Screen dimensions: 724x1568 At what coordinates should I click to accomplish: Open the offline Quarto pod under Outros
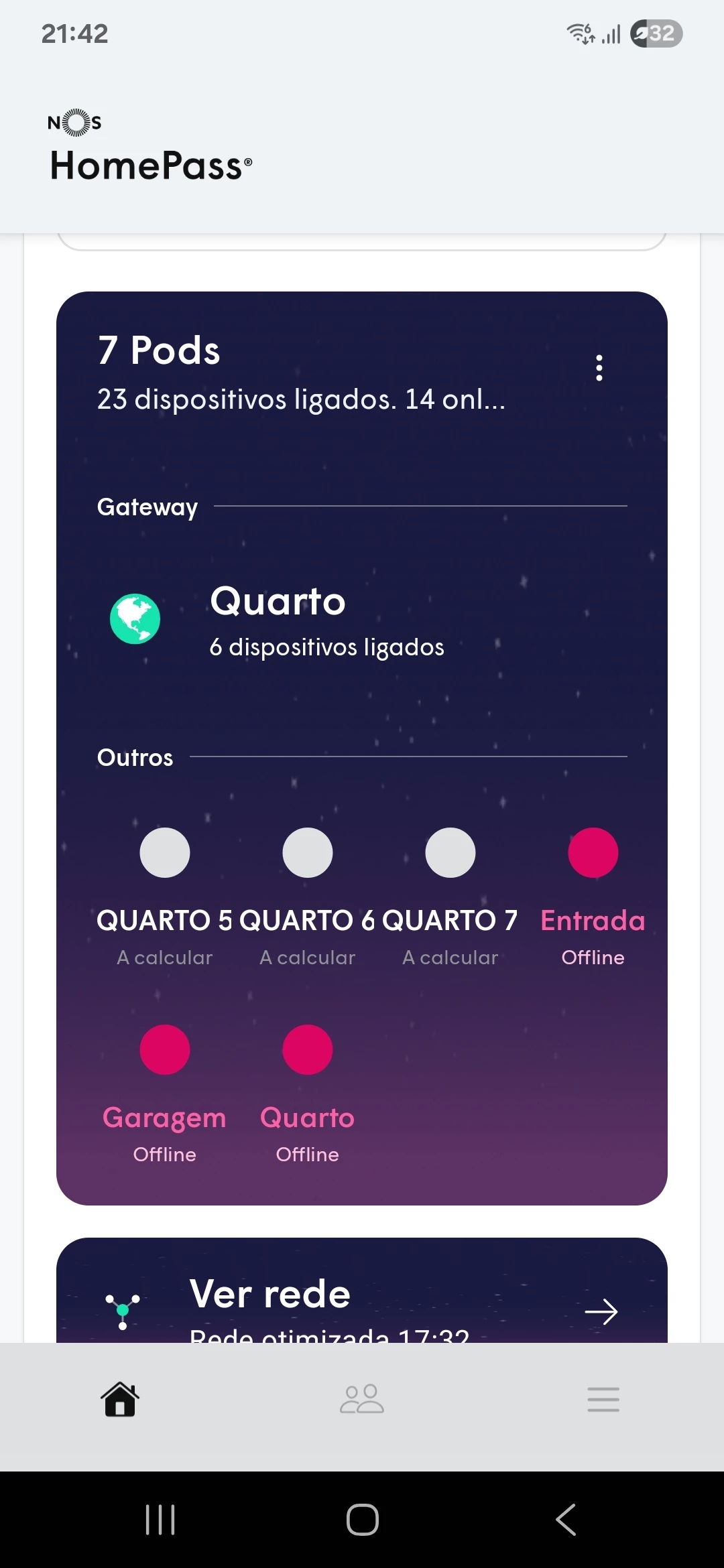click(x=308, y=1050)
